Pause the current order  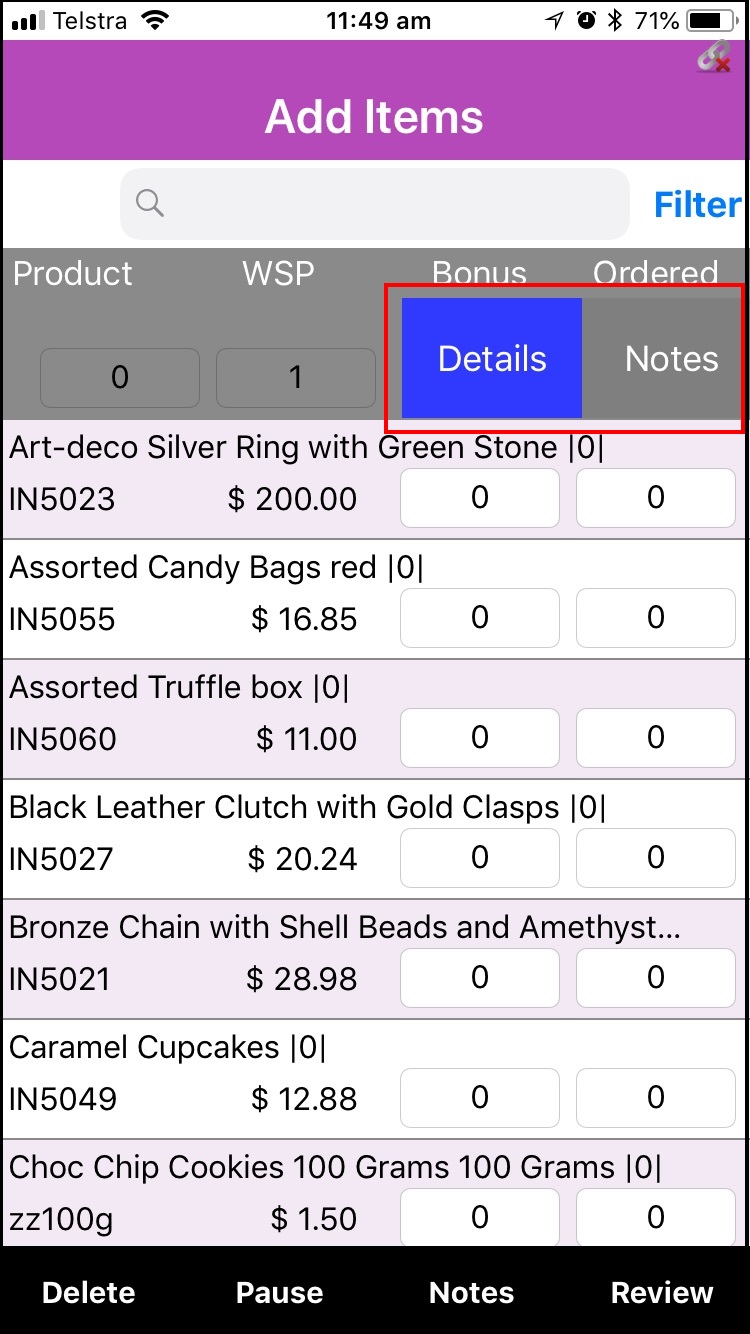[x=279, y=1292]
